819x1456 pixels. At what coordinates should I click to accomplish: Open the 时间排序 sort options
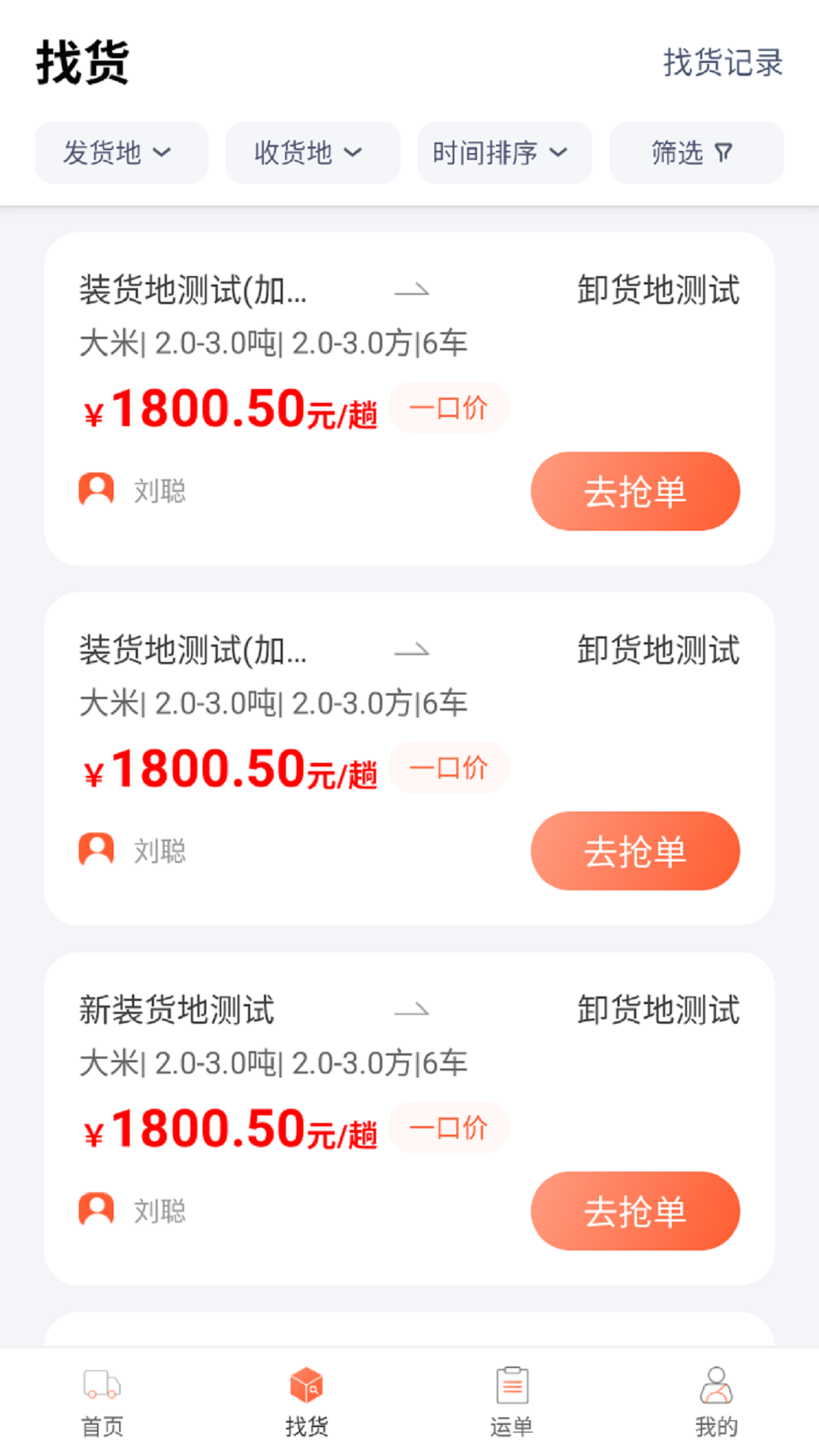[504, 152]
